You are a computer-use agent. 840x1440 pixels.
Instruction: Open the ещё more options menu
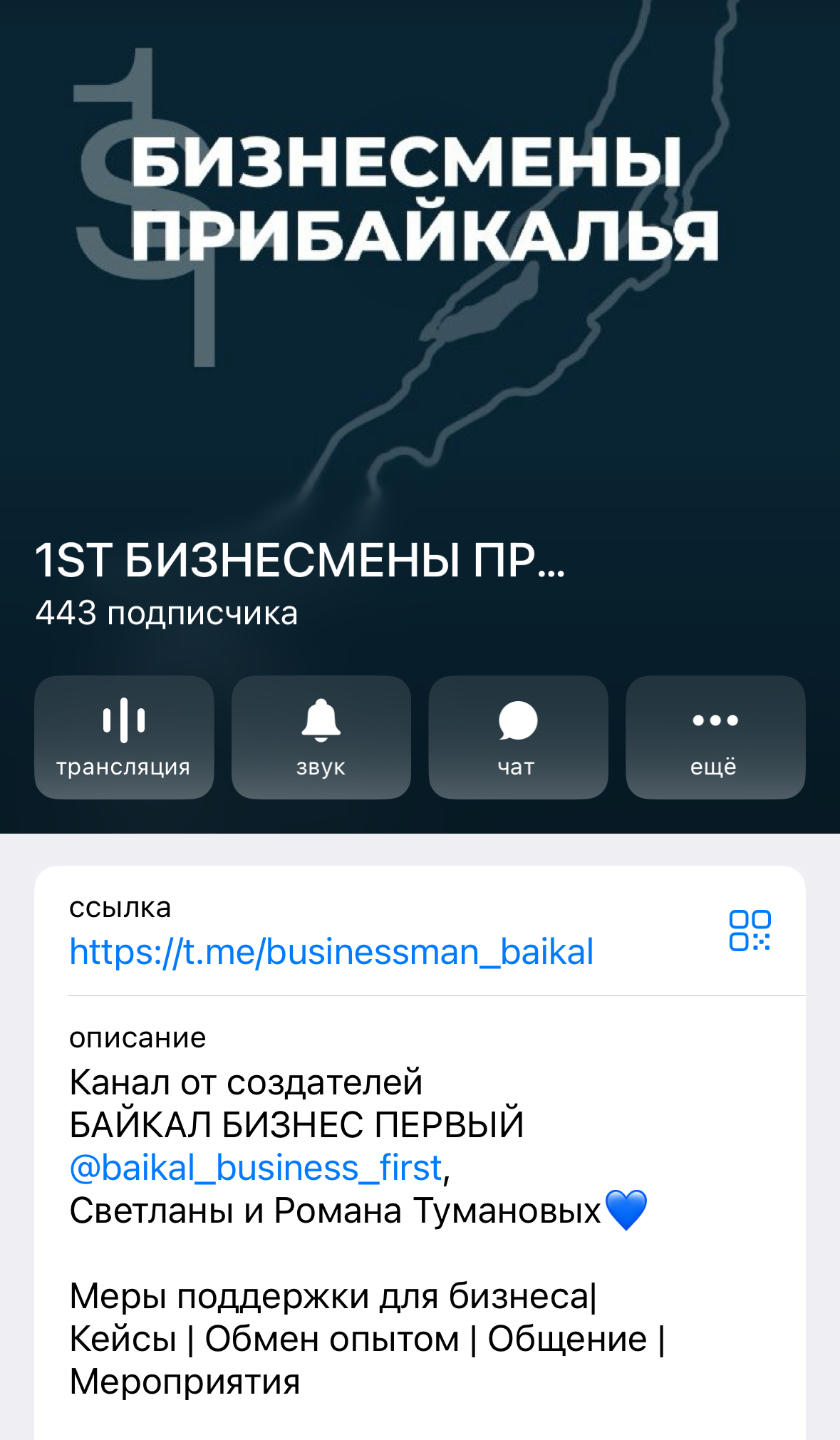point(715,737)
